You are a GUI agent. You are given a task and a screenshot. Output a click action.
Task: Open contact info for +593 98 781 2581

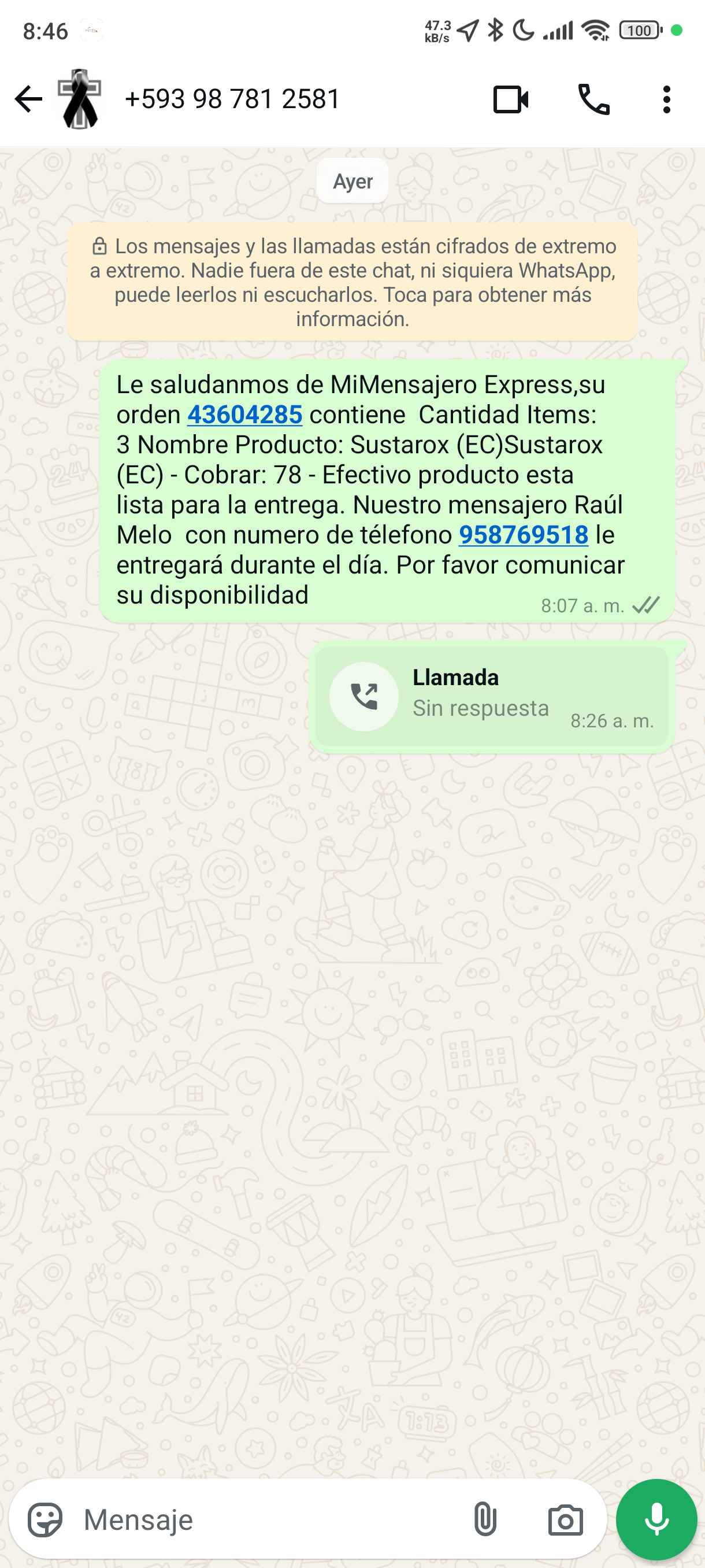(232, 99)
